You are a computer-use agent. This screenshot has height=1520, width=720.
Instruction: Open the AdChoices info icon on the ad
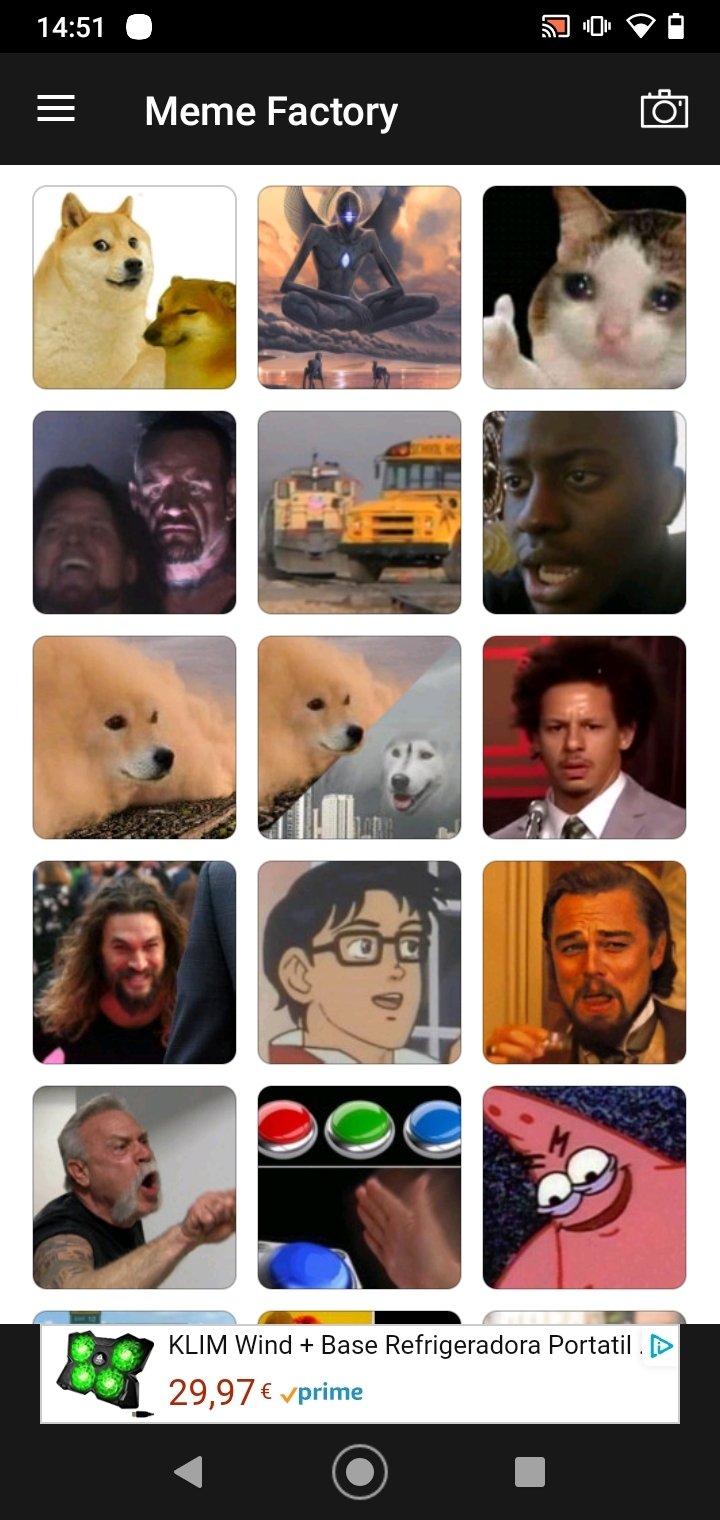click(x=661, y=1346)
